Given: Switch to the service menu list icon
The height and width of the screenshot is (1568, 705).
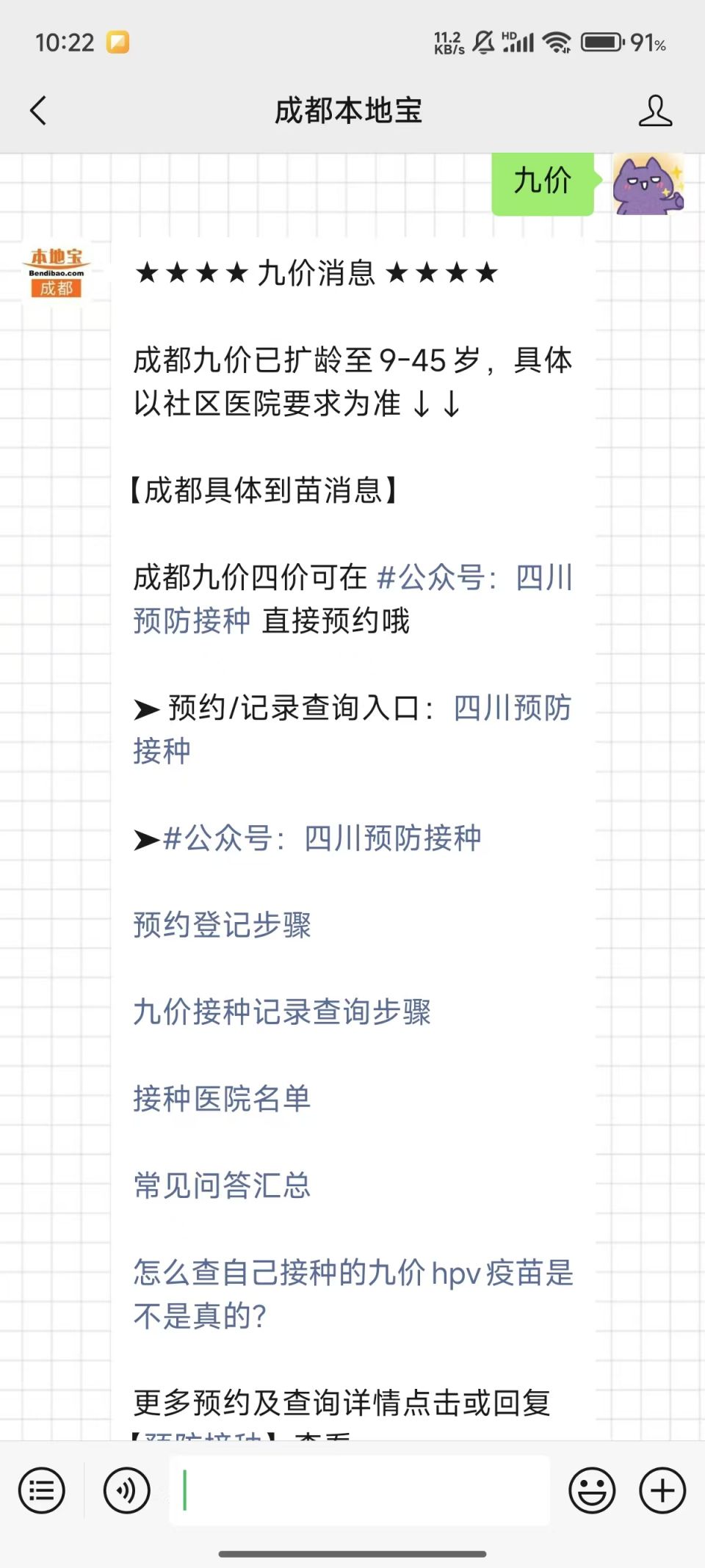Looking at the screenshot, I should point(42,1490).
